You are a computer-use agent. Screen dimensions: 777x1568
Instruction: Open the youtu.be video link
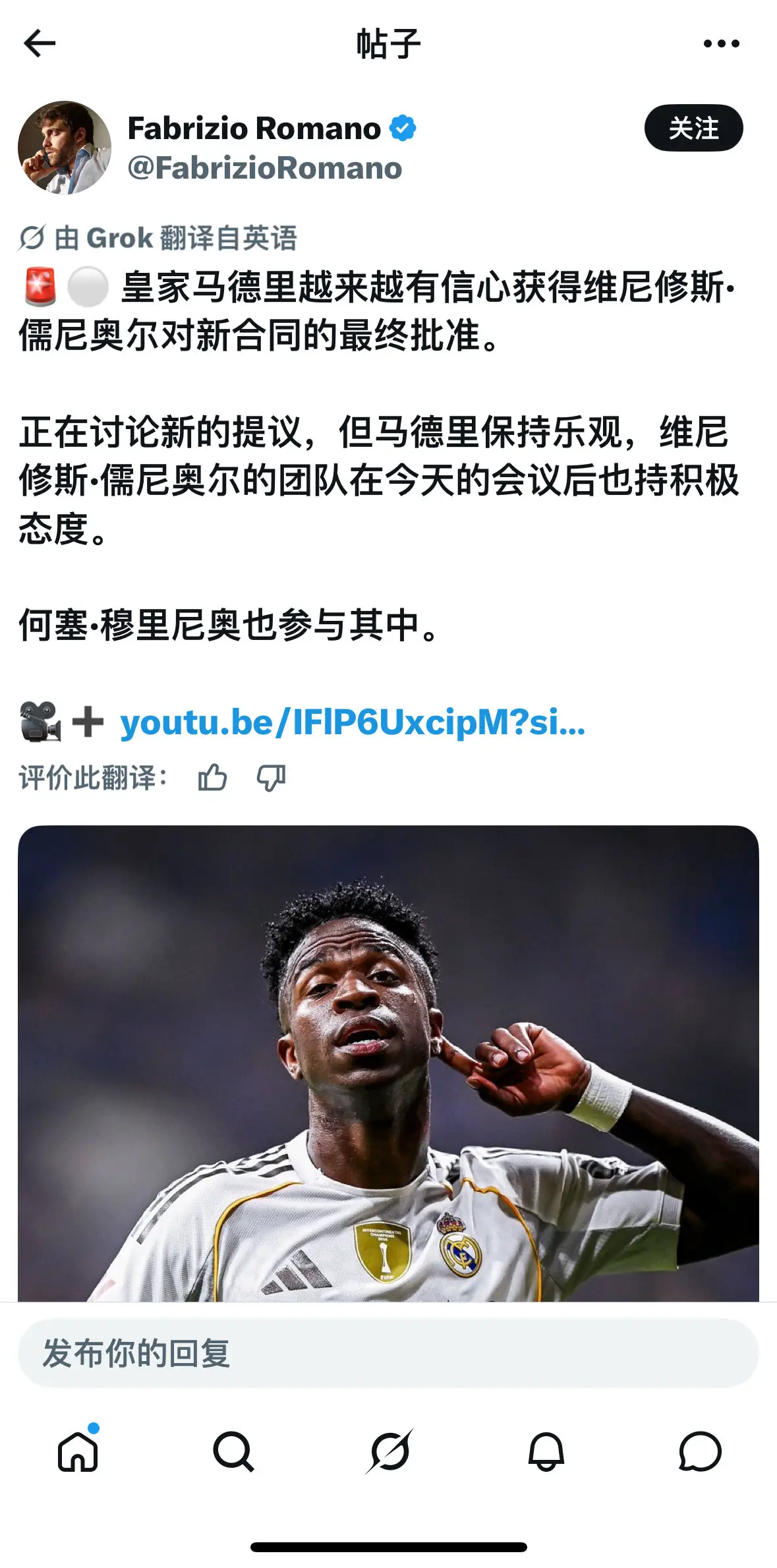click(x=353, y=722)
